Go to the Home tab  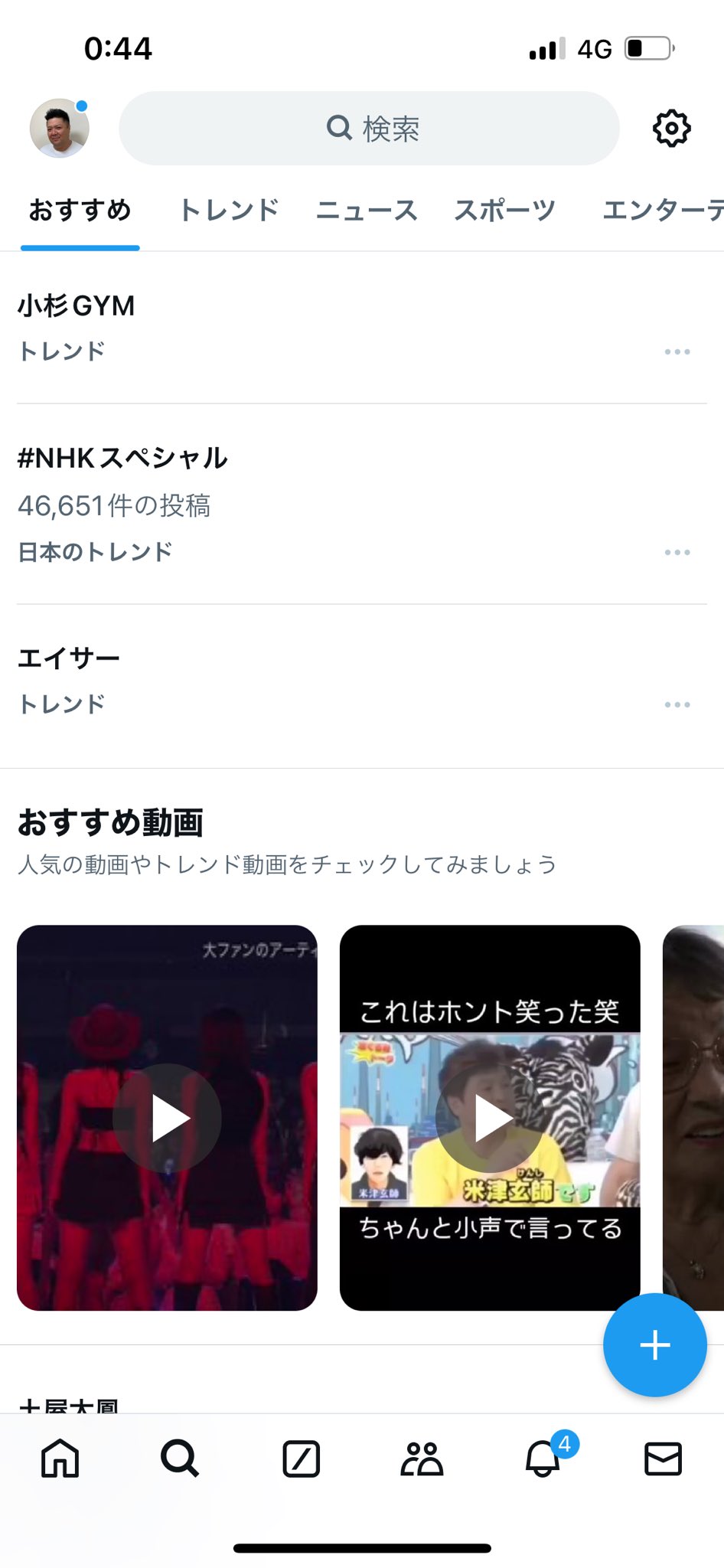coord(60,1459)
